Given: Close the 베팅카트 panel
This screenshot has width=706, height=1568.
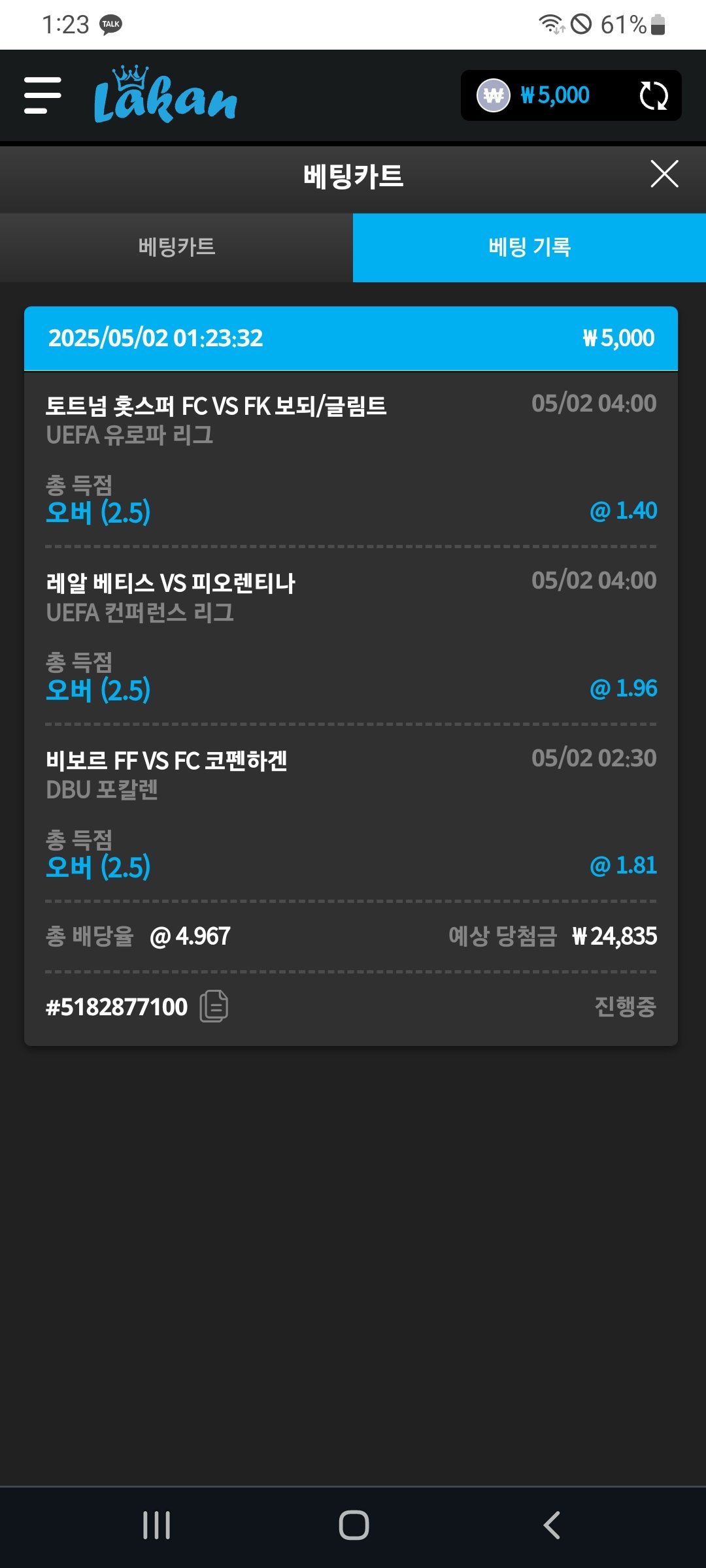Looking at the screenshot, I should click(x=664, y=174).
